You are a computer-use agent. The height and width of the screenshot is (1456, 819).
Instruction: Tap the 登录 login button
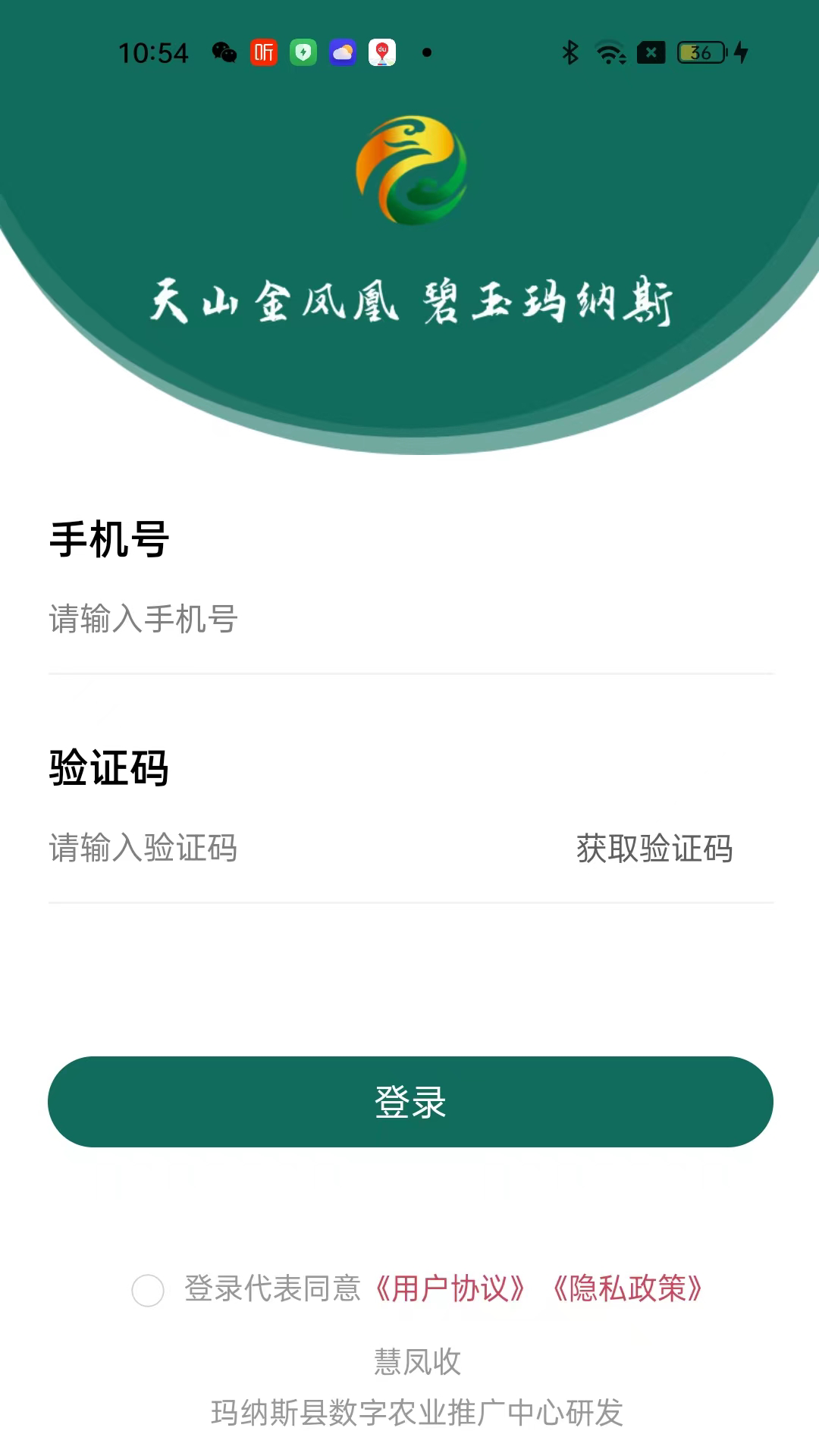pyautogui.click(x=410, y=1102)
